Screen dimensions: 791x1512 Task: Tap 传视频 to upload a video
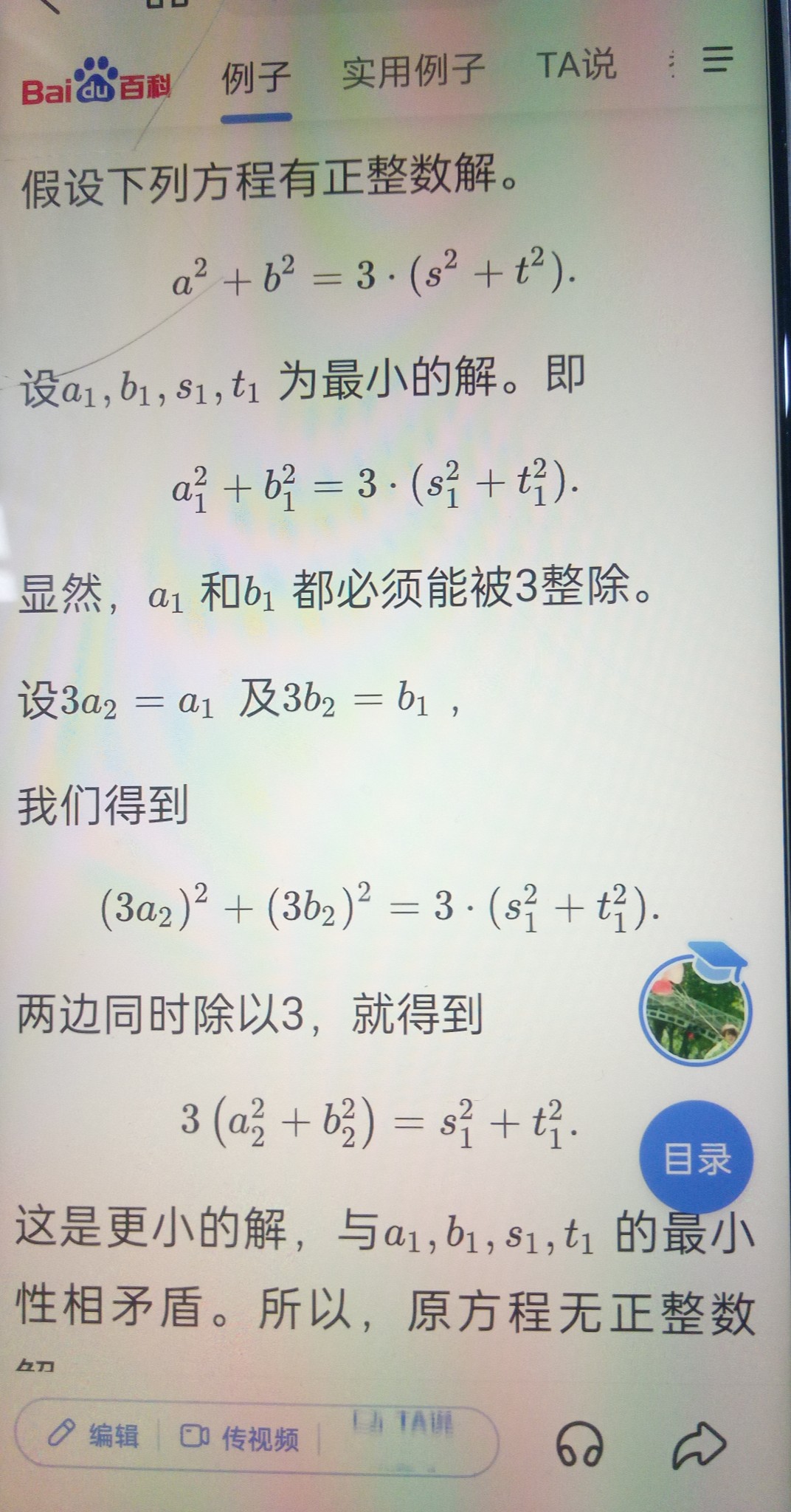(240, 1438)
